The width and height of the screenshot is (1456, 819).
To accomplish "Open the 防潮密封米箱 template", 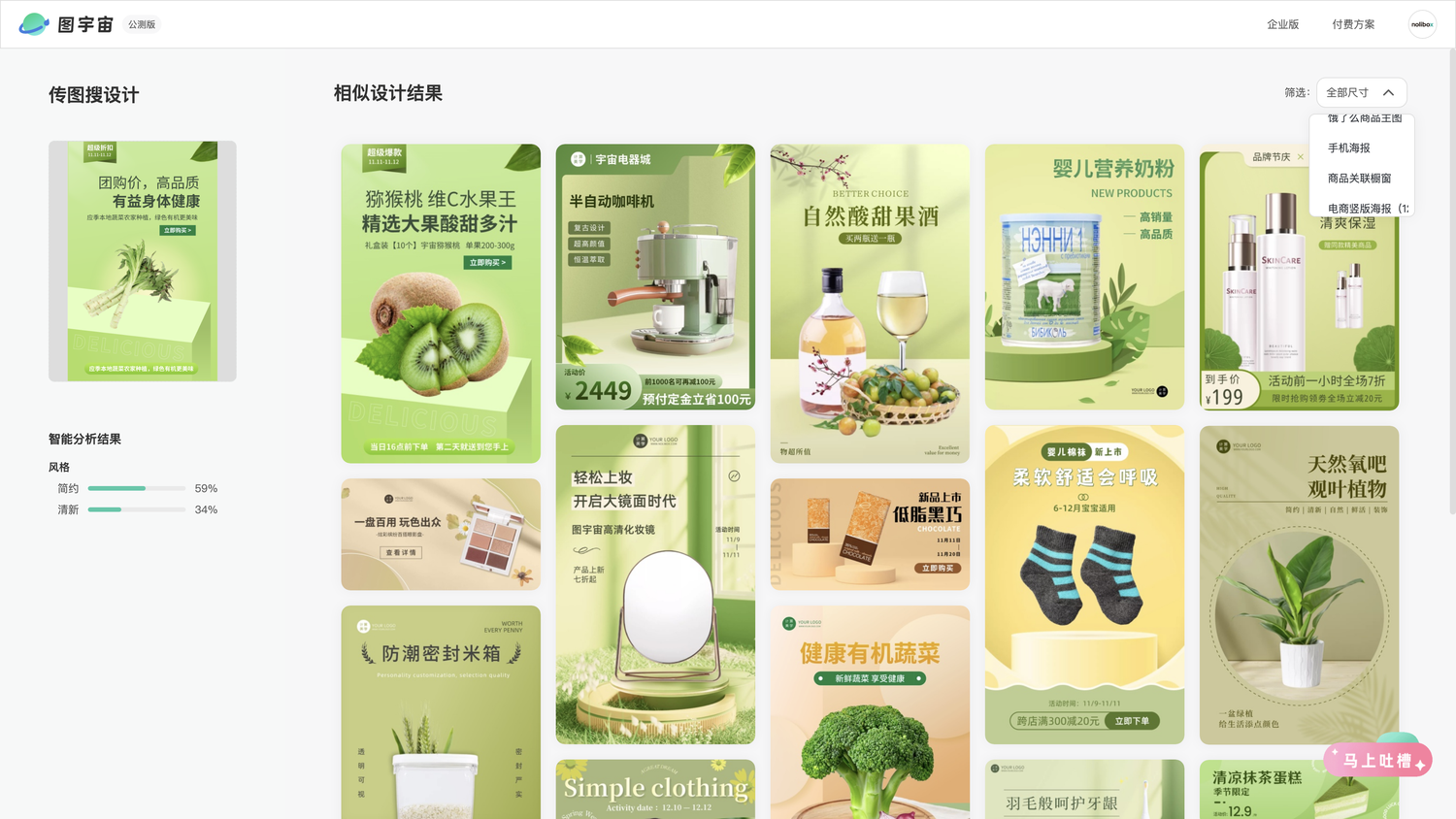I will point(441,712).
